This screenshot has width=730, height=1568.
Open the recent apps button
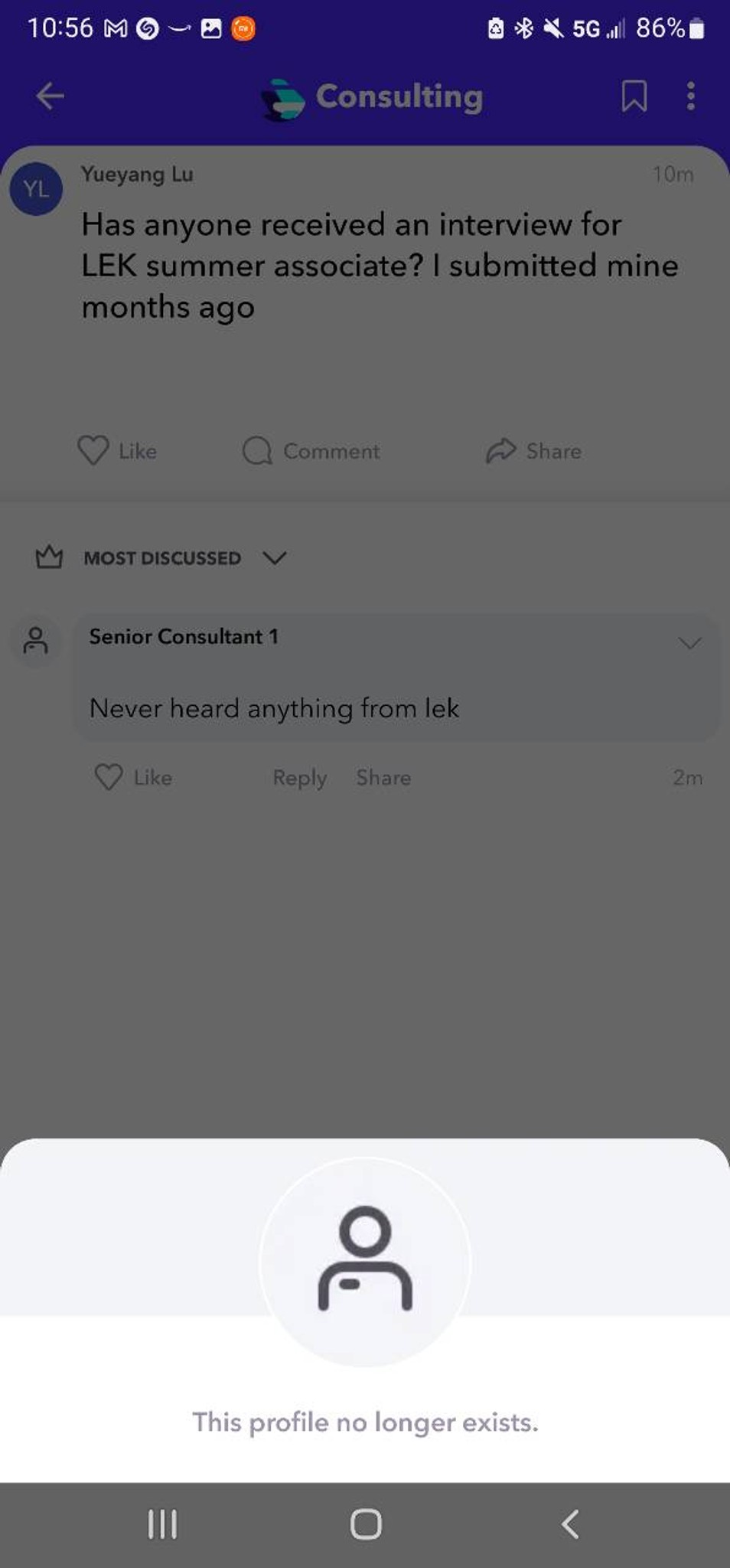coord(162,1524)
